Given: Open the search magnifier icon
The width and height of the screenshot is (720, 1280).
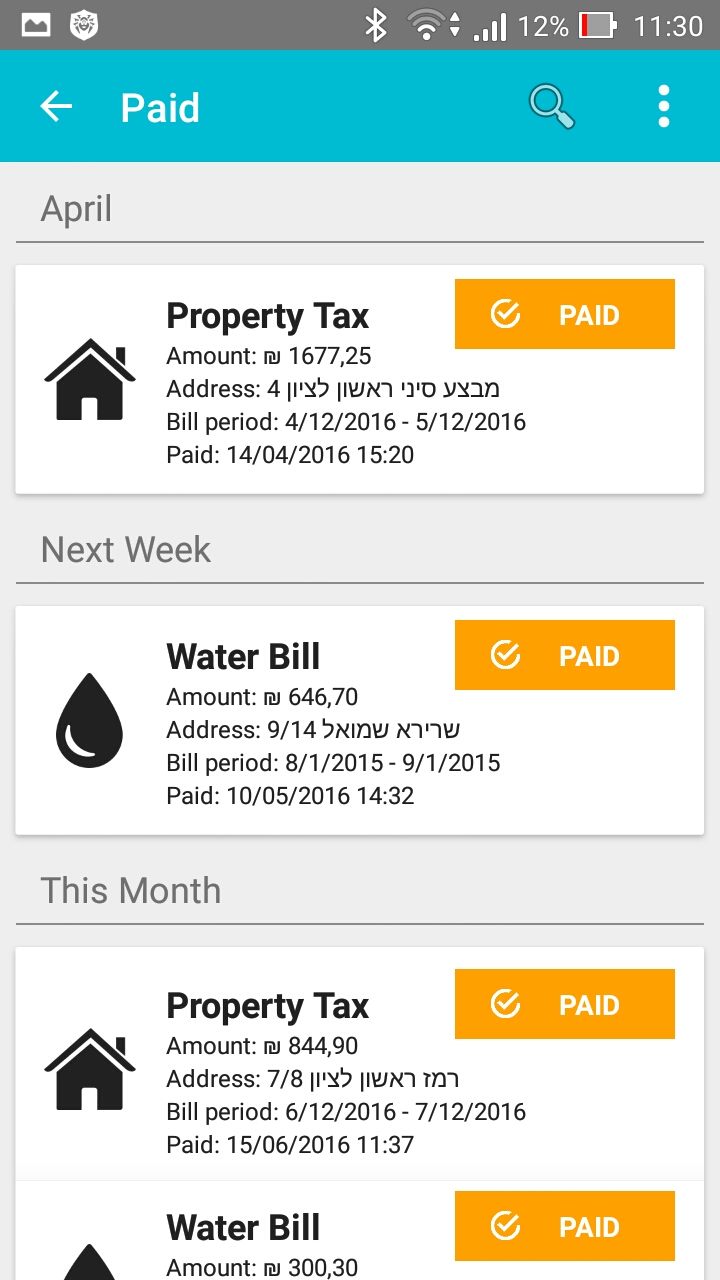Looking at the screenshot, I should point(552,106).
